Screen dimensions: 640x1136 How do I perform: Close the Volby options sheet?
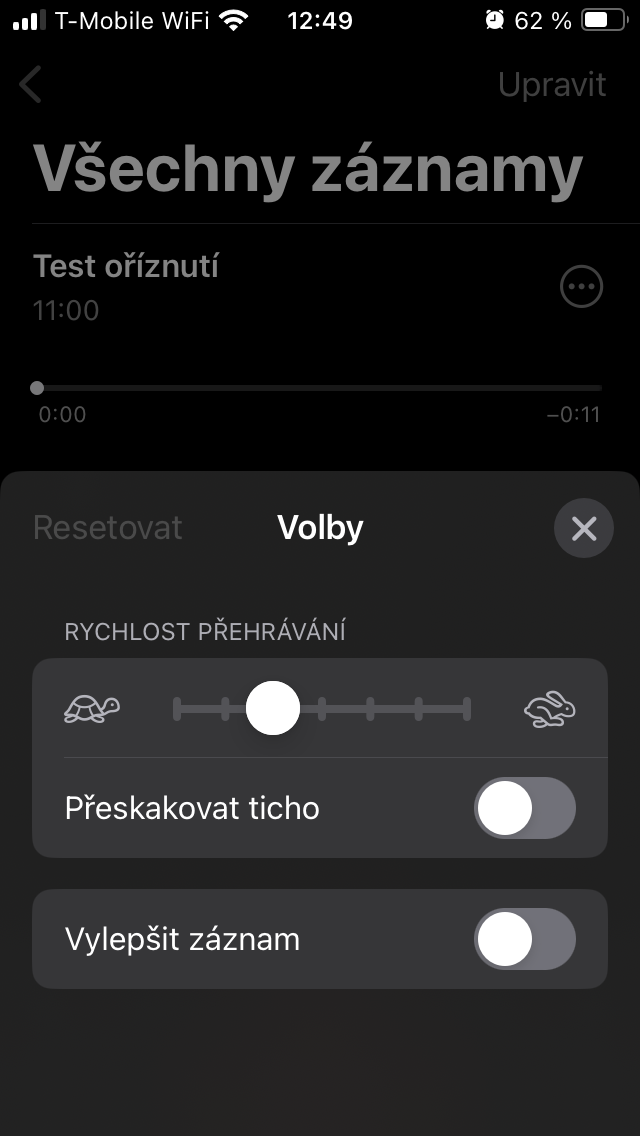pos(584,528)
